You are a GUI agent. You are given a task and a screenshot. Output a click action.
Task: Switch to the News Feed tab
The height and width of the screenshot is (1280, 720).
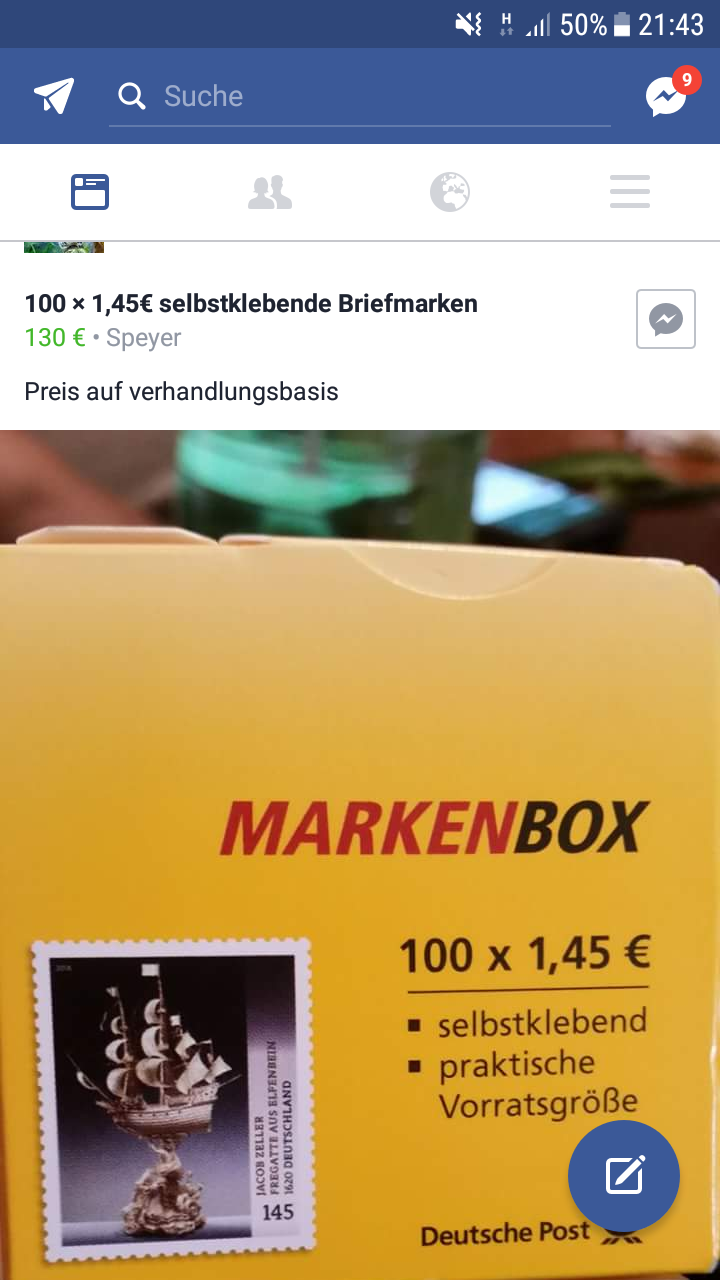90,191
